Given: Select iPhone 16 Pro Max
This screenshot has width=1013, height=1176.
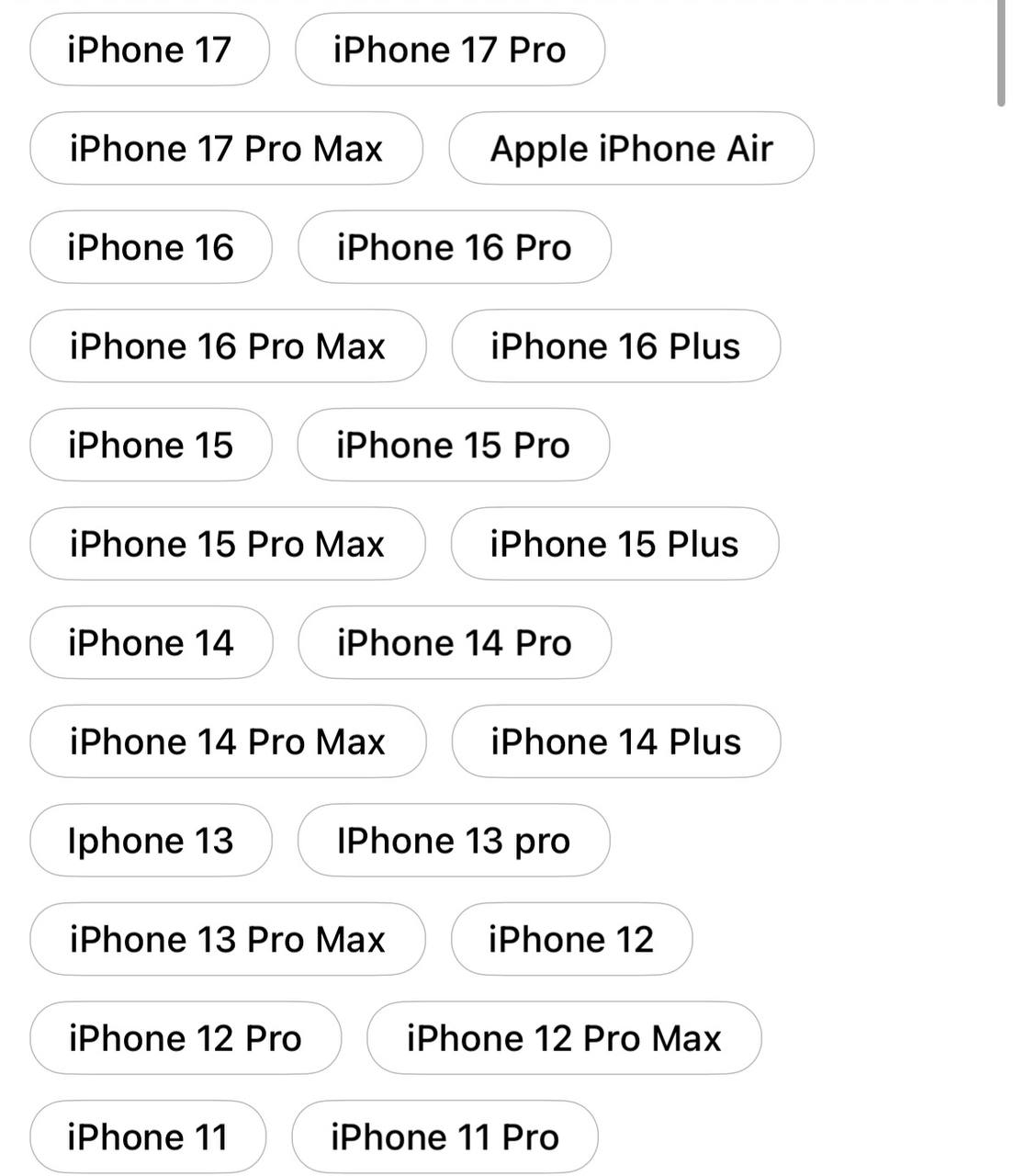Looking at the screenshot, I should (x=228, y=346).
